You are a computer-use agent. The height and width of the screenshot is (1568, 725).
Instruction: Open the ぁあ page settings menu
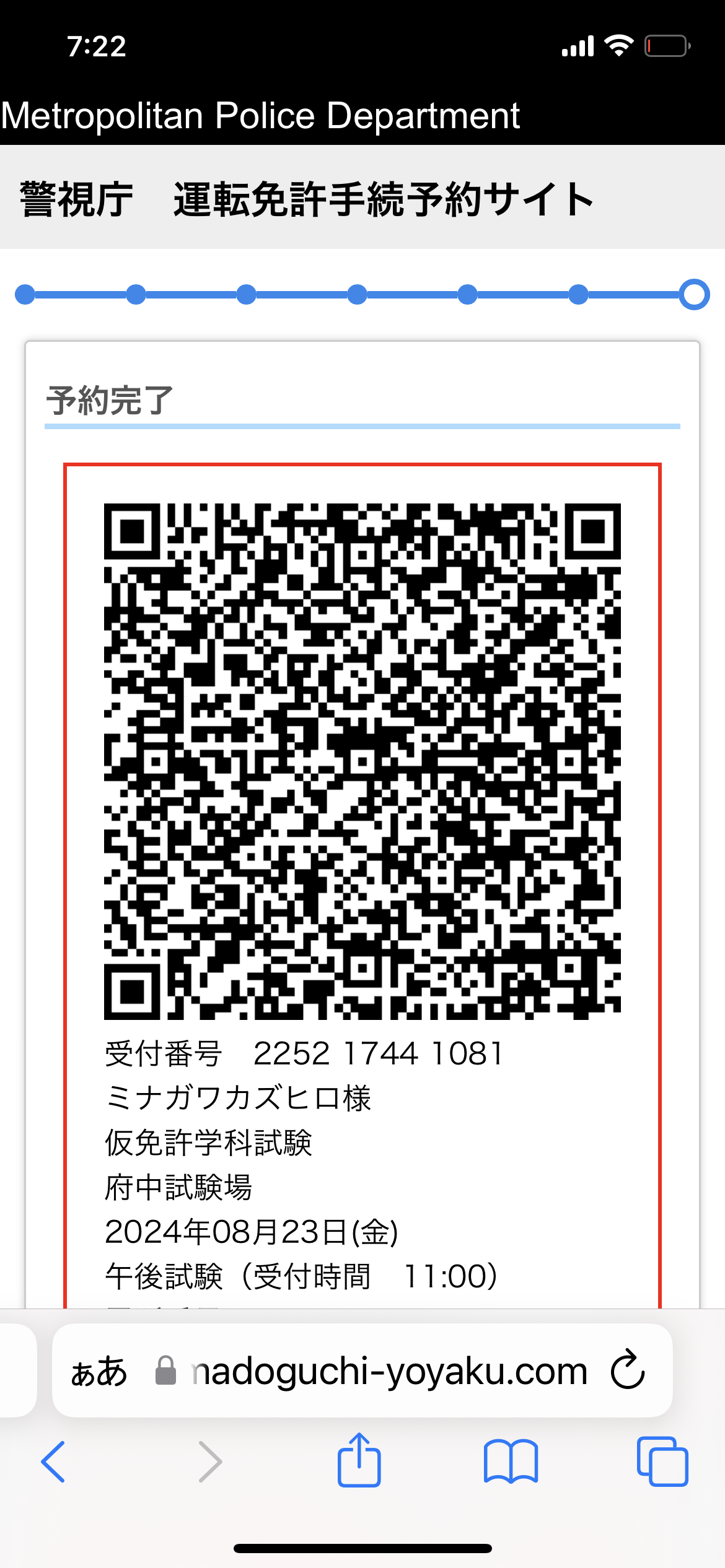coord(99,1371)
